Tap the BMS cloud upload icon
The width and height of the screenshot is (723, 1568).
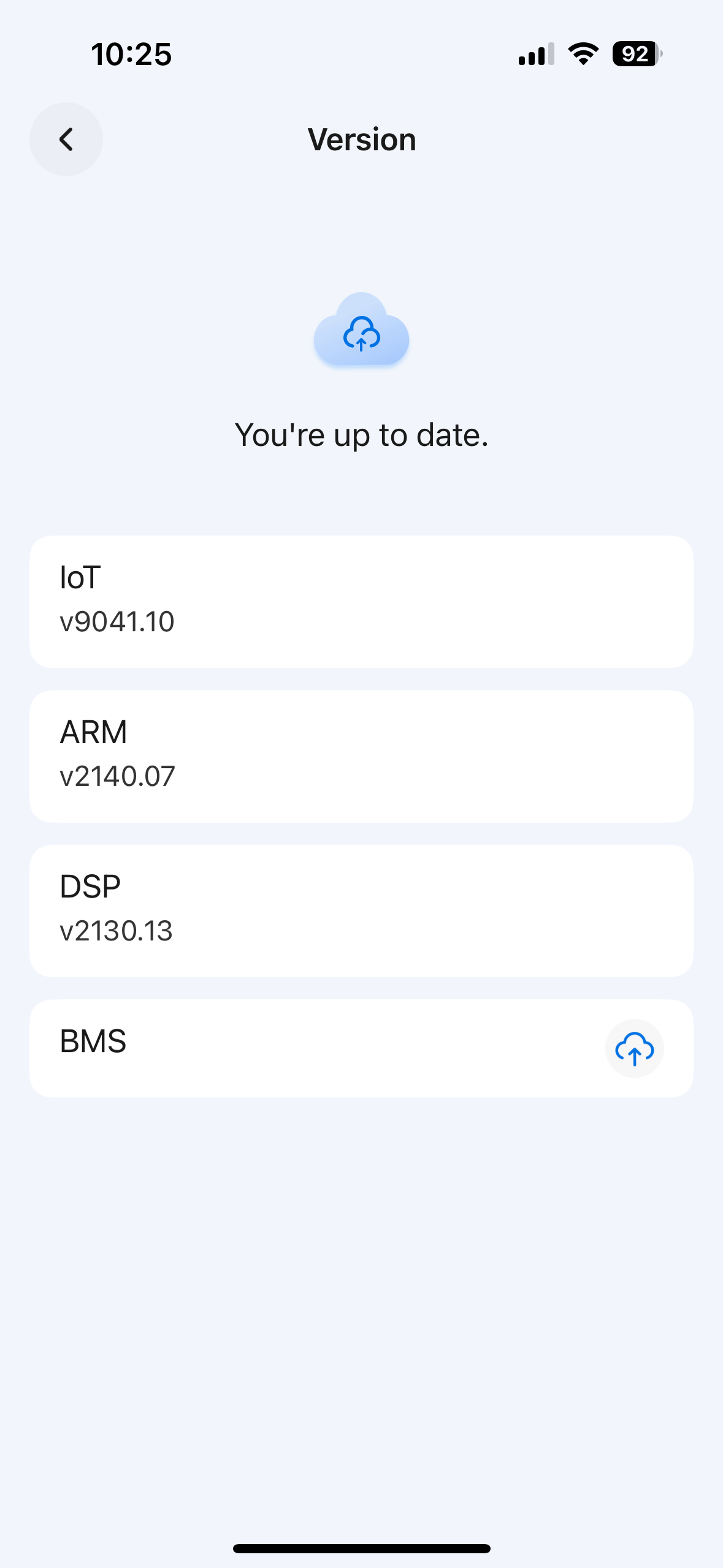tap(634, 1048)
